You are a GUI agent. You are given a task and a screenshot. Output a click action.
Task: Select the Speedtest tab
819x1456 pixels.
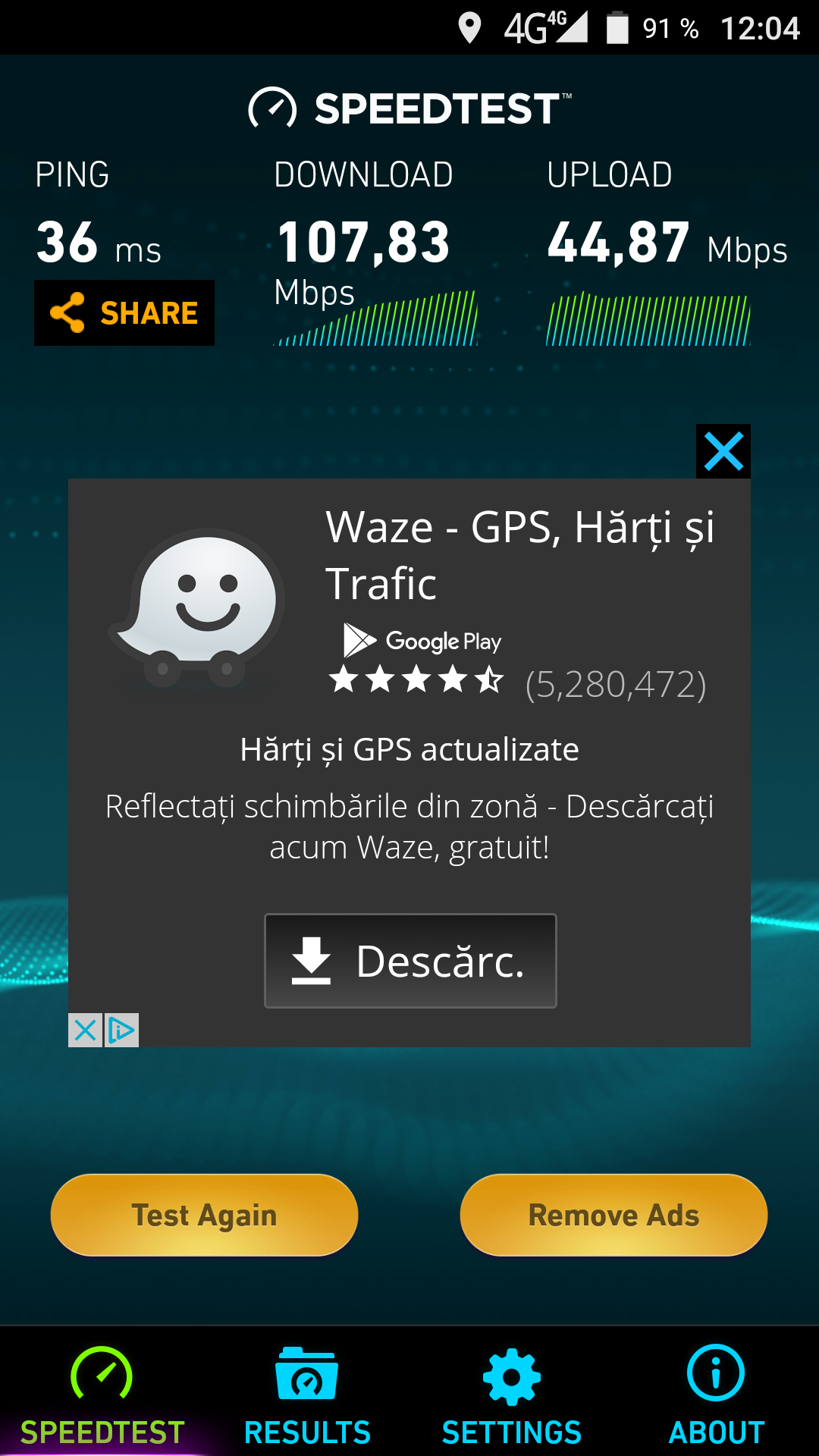coord(102,1397)
